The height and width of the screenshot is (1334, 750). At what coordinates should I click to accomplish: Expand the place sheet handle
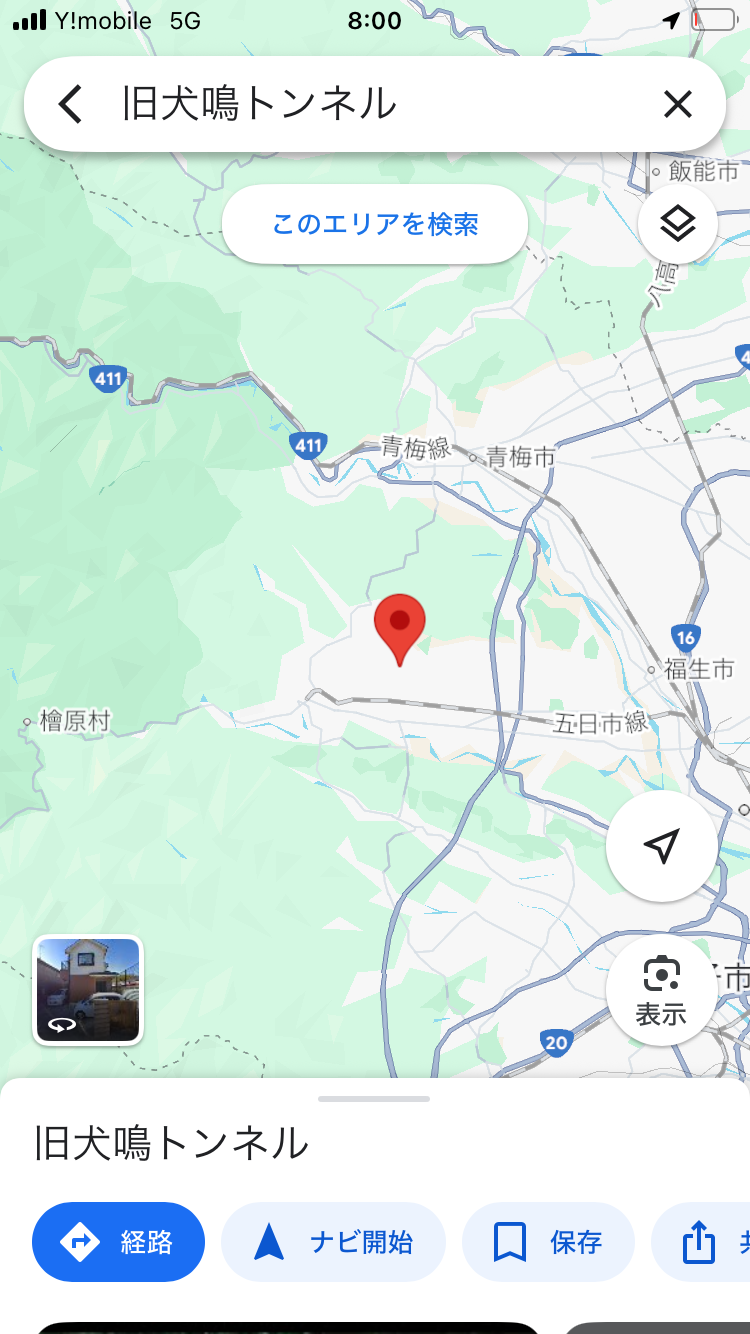tap(374, 1099)
